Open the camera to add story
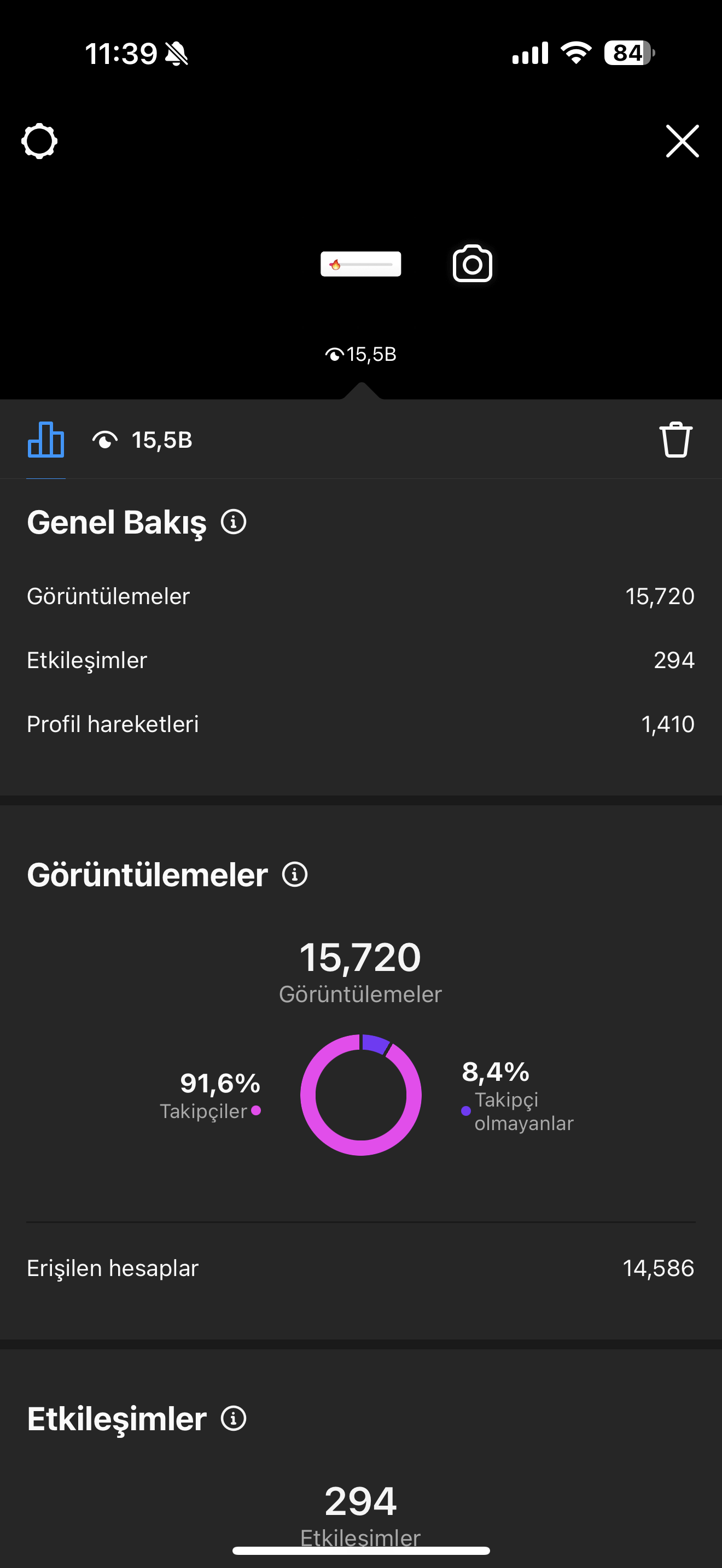Image resolution: width=722 pixels, height=1568 pixels. point(473,264)
